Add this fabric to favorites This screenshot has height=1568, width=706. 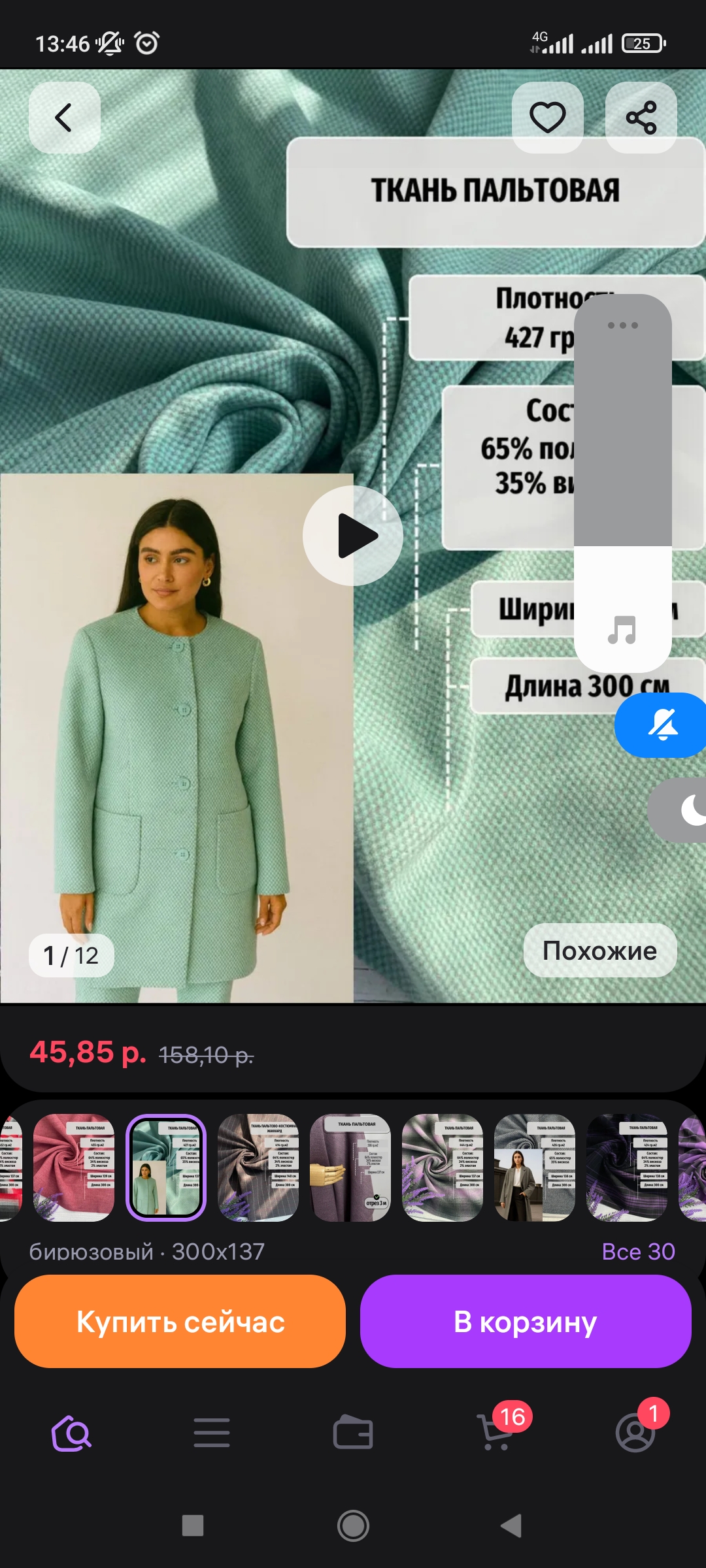click(547, 118)
